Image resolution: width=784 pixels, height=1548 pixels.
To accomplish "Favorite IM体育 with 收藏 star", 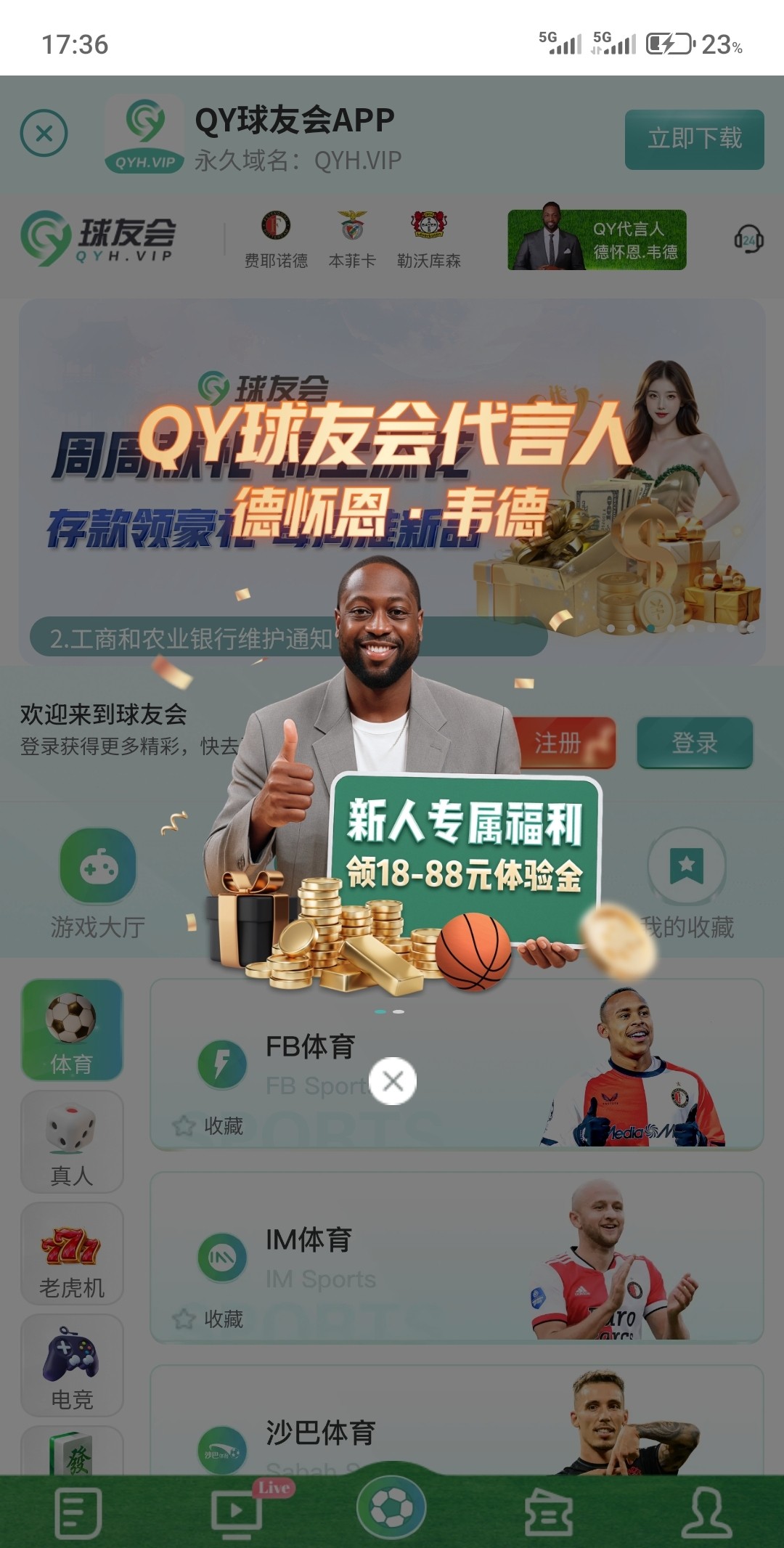I will click(x=208, y=1319).
